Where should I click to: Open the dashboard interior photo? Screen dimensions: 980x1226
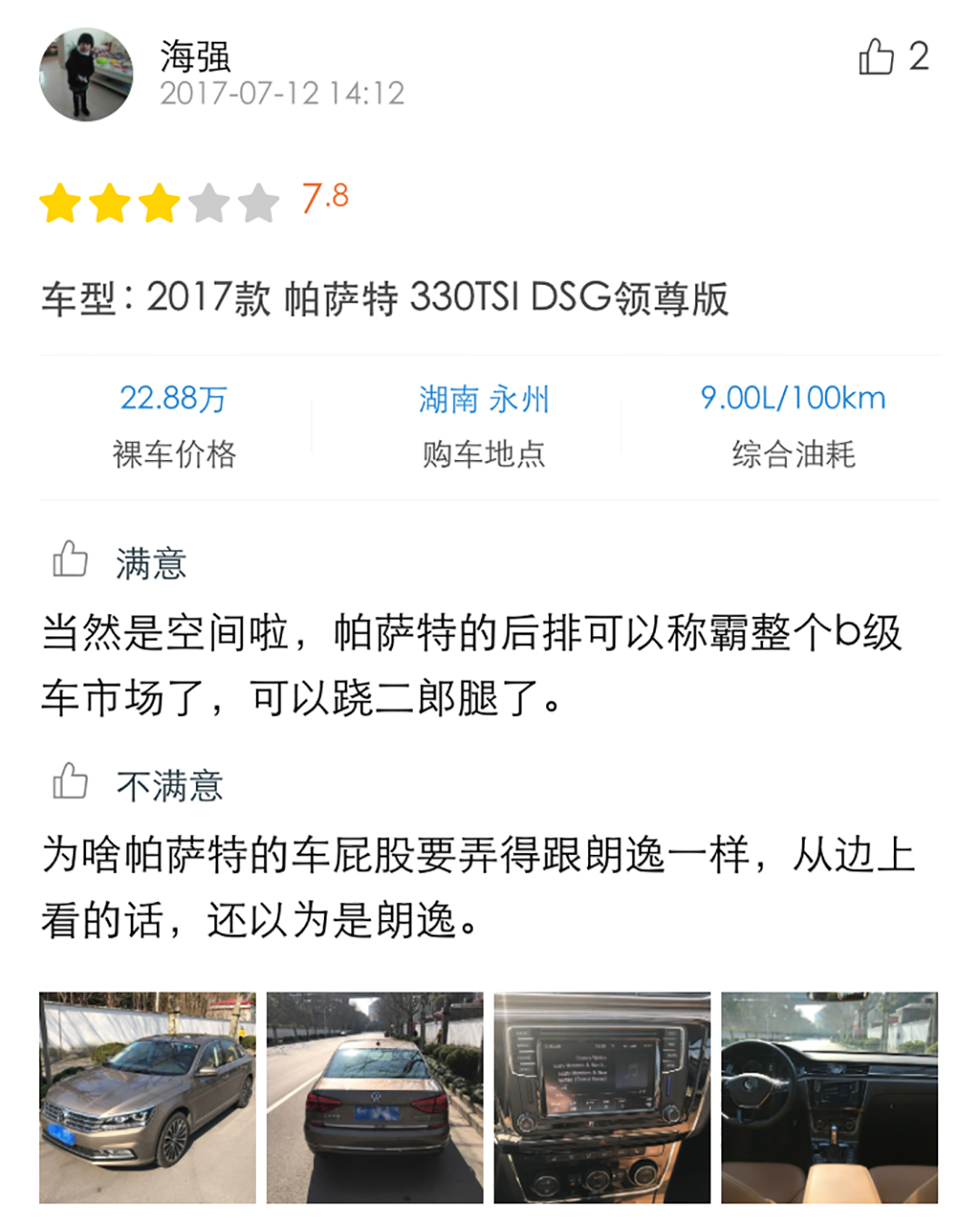(x=829, y=1097)
